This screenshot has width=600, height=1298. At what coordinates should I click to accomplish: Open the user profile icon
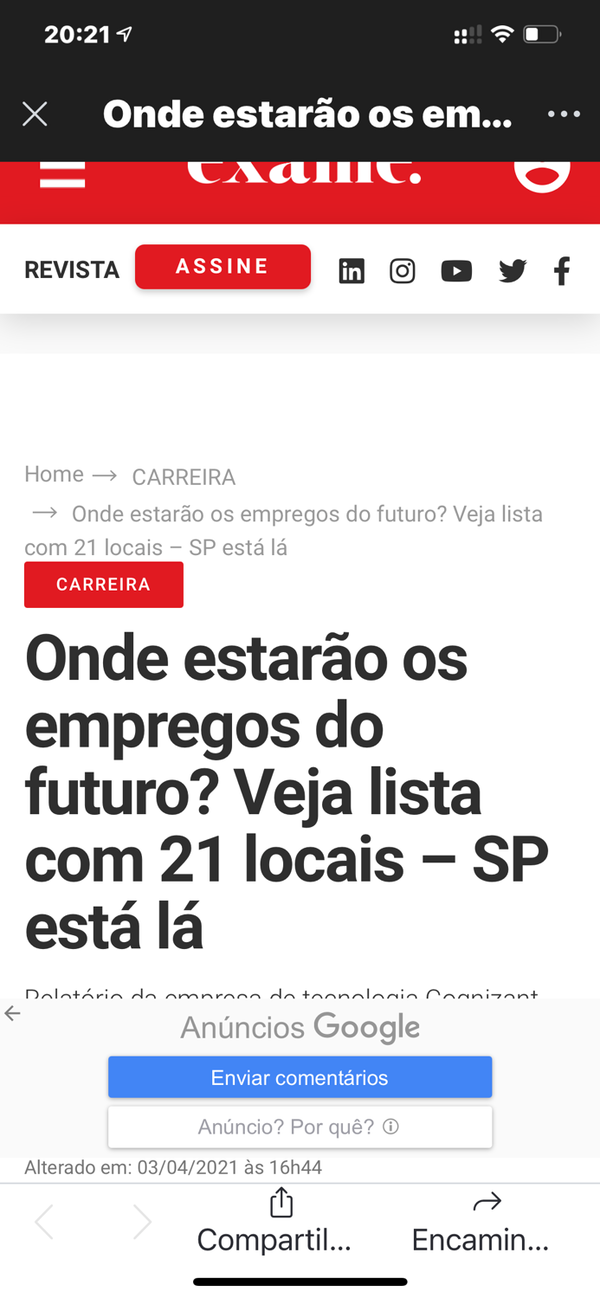point(541,172)
